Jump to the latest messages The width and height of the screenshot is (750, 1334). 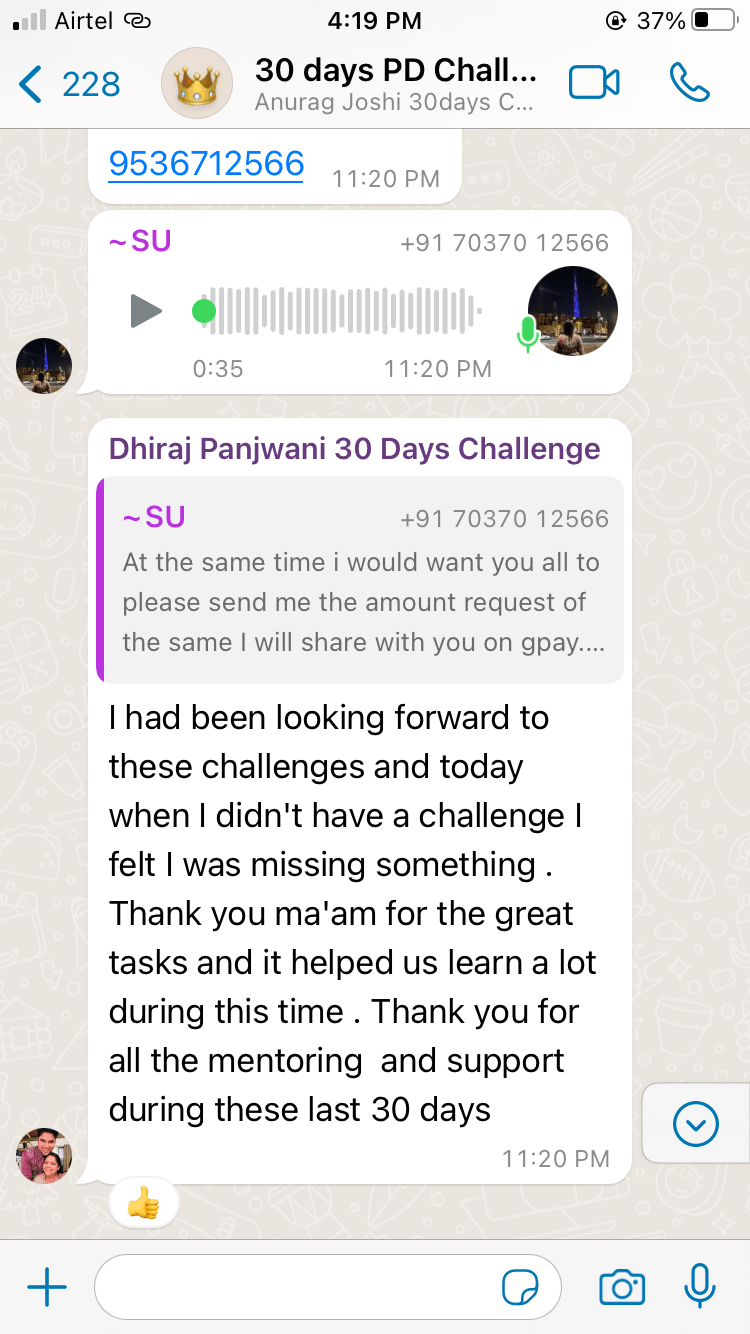[696, 1124]
